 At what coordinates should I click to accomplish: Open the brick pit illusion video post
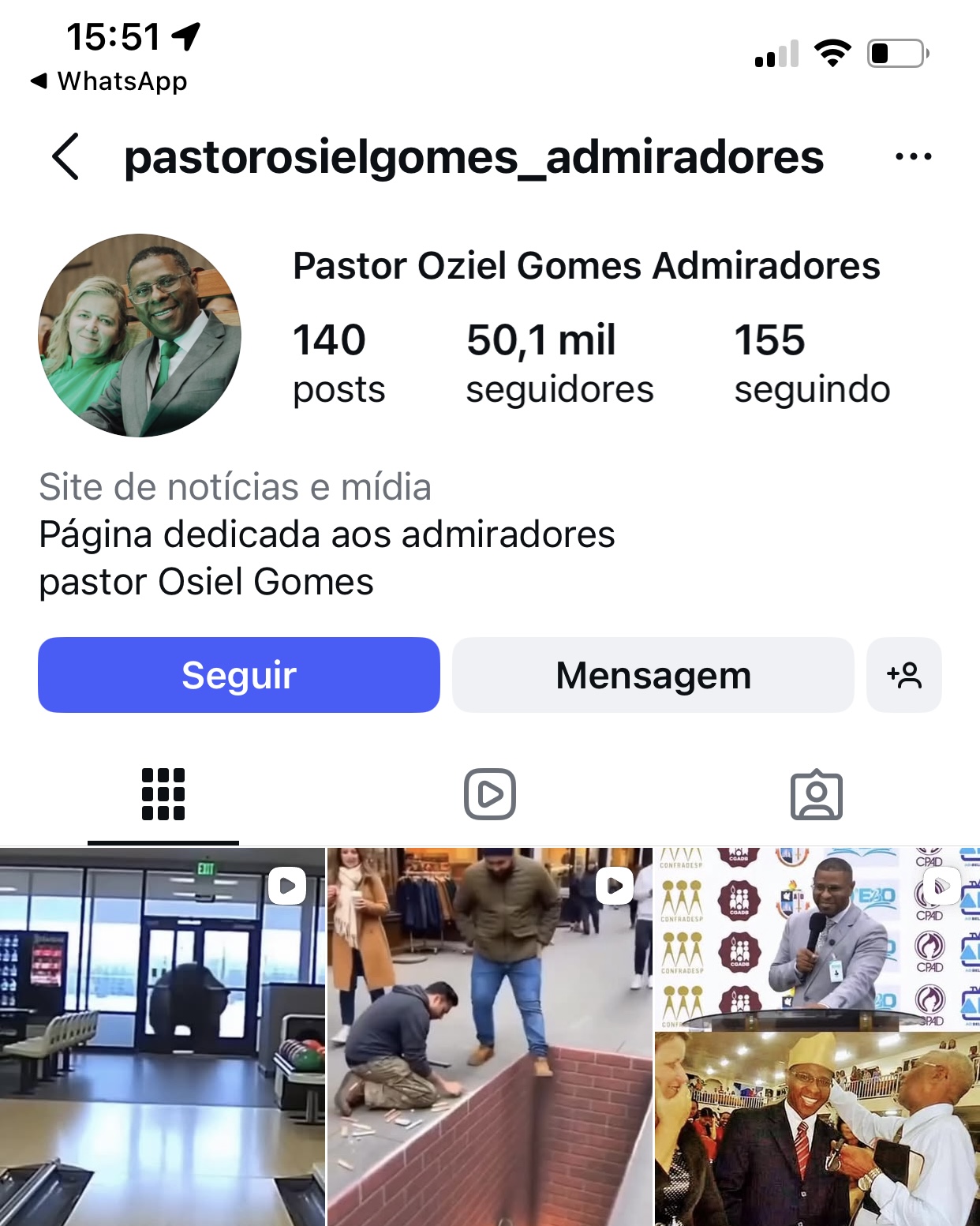click(489, 1036)
